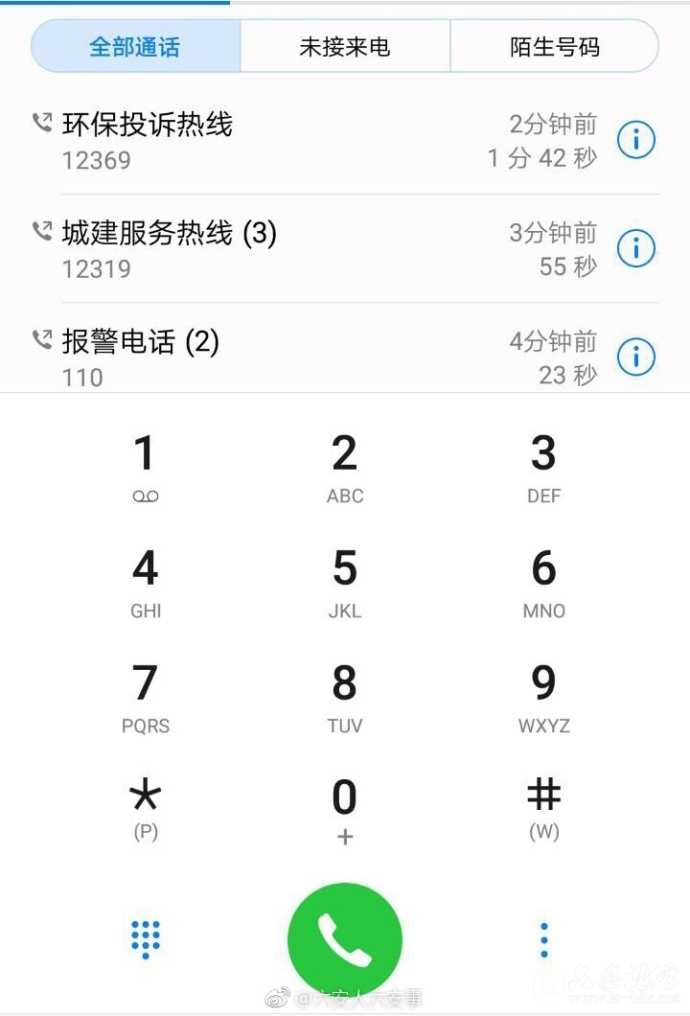Tap the 7 PQRS key
The height and width of the screenshot is (1016, 690).
(145, 696)
